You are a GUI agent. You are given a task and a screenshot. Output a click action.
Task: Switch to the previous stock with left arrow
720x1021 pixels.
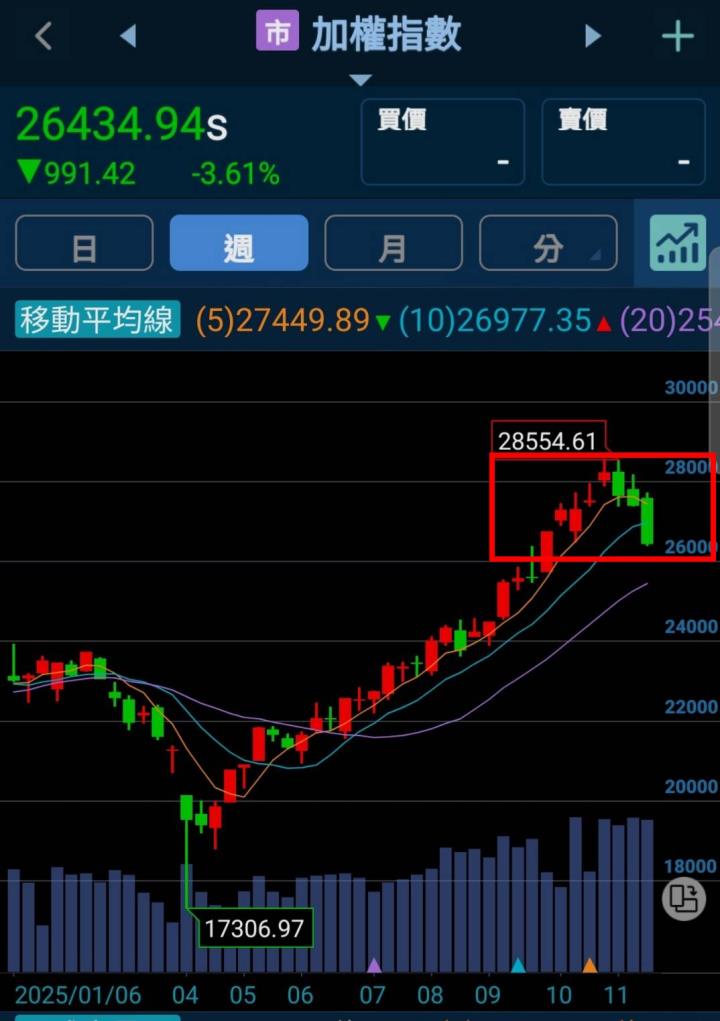127,37
